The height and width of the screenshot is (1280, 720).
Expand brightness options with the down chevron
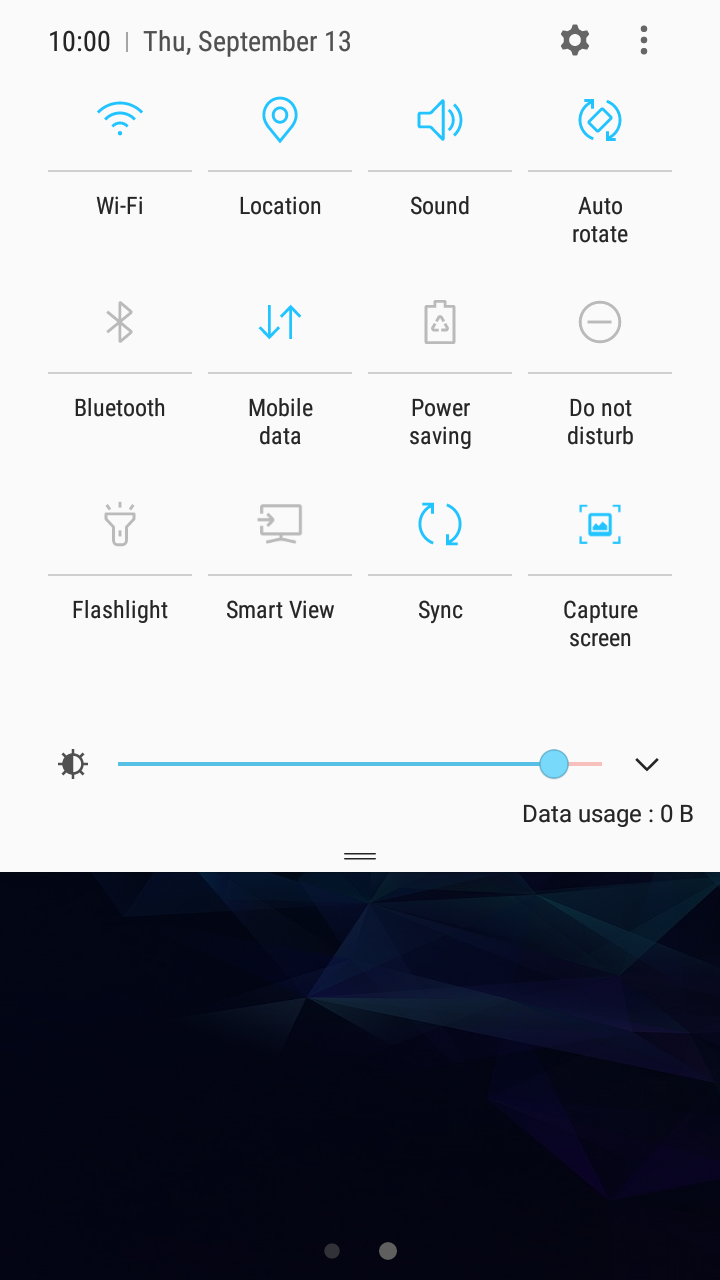pyautogui.click(x=647, y=764)
